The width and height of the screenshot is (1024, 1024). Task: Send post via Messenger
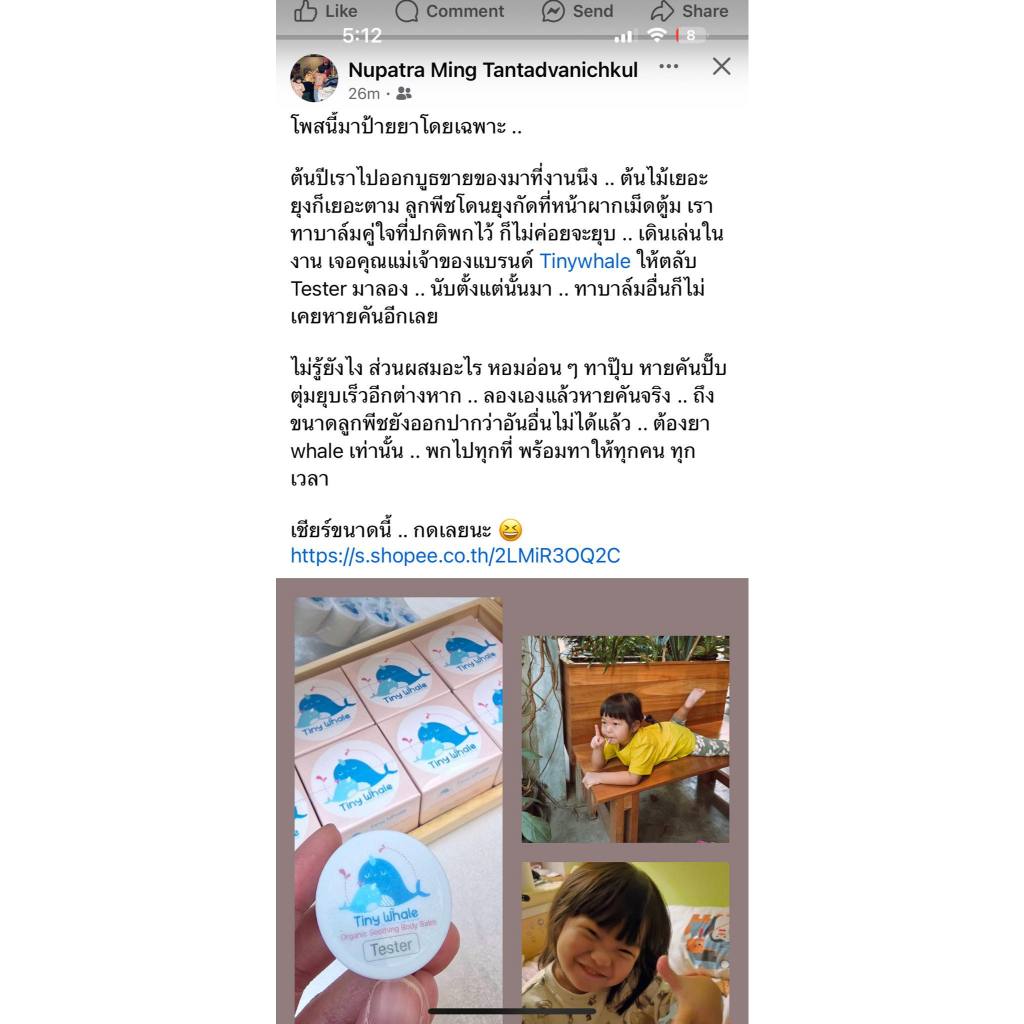577,11
